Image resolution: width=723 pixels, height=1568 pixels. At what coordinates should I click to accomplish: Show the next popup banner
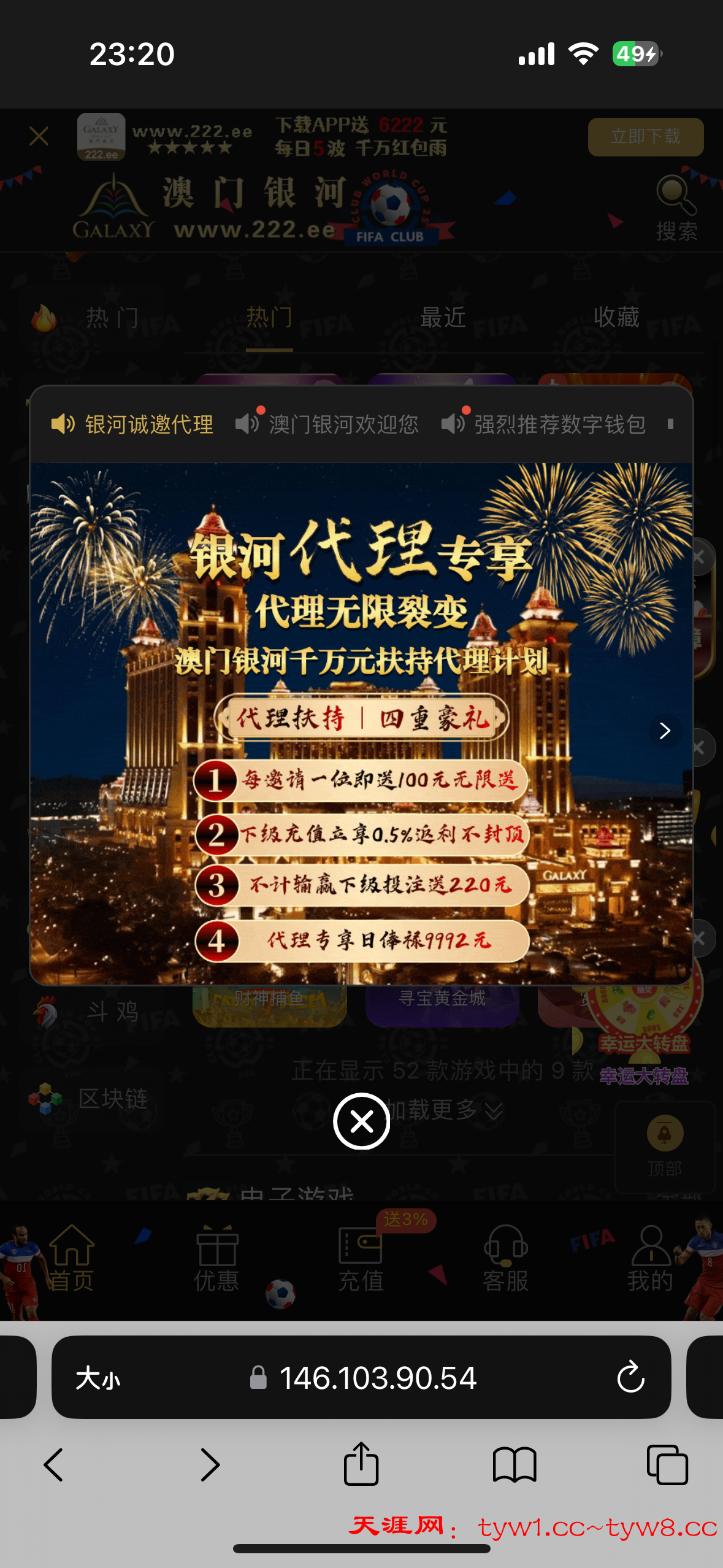coord(665,731)
